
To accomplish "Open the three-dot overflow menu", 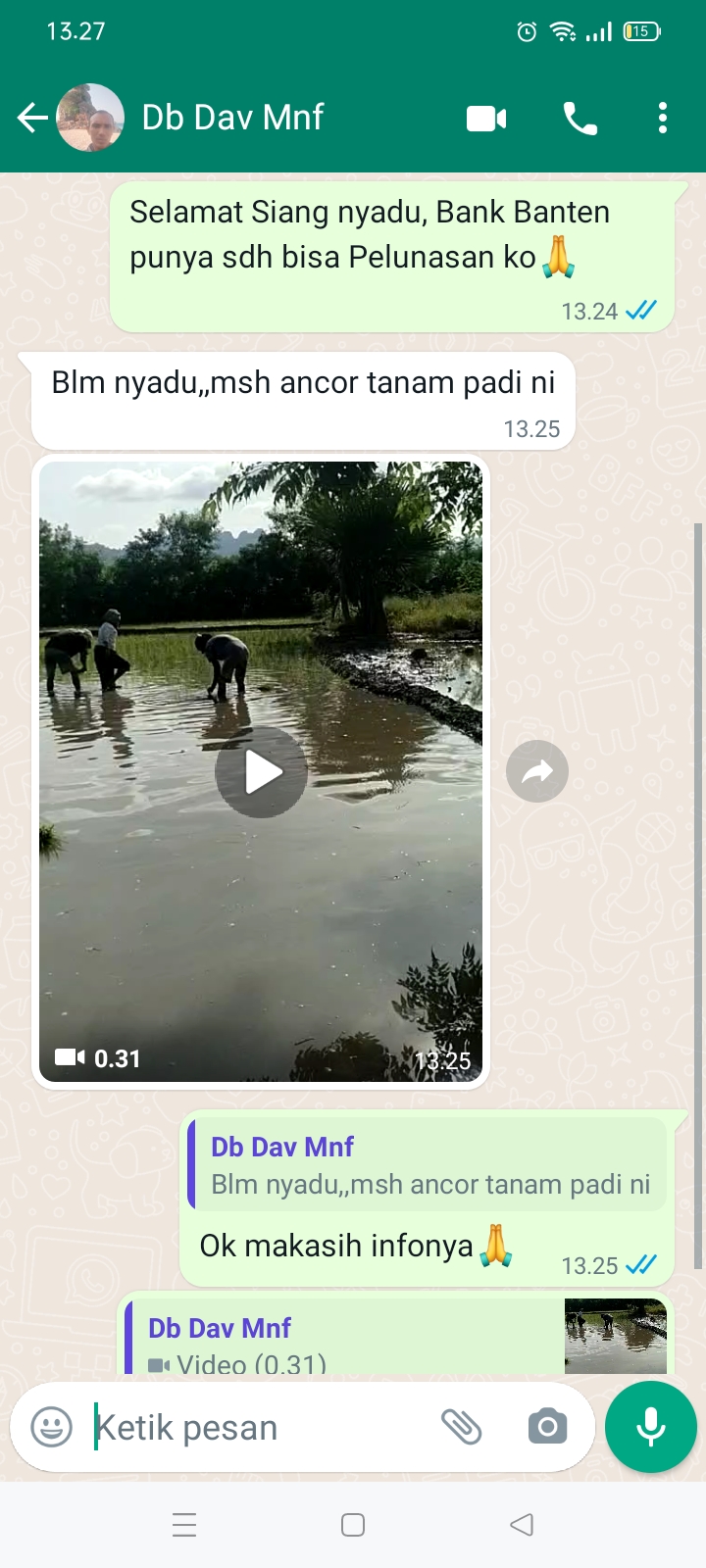I will (662, 117).
